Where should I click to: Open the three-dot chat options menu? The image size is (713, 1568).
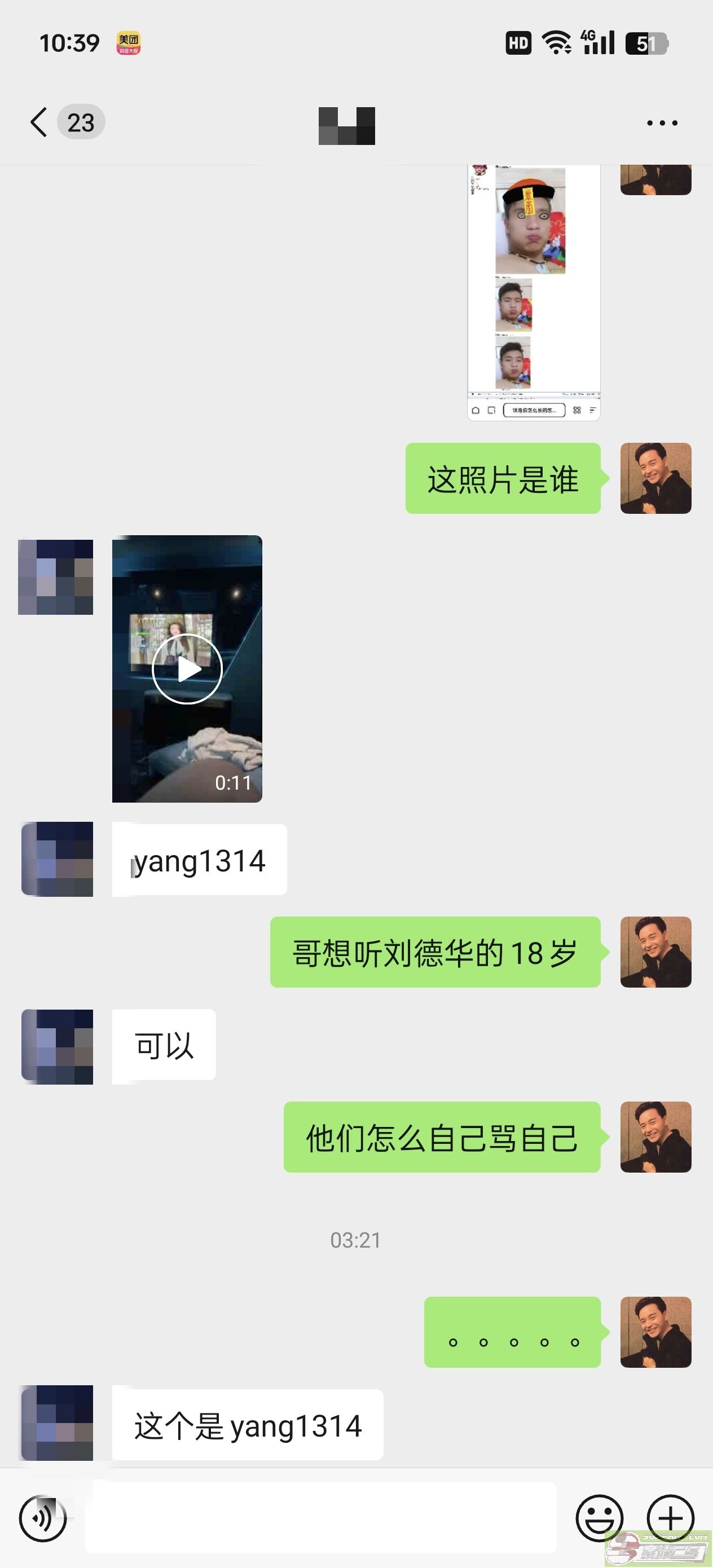662,123
